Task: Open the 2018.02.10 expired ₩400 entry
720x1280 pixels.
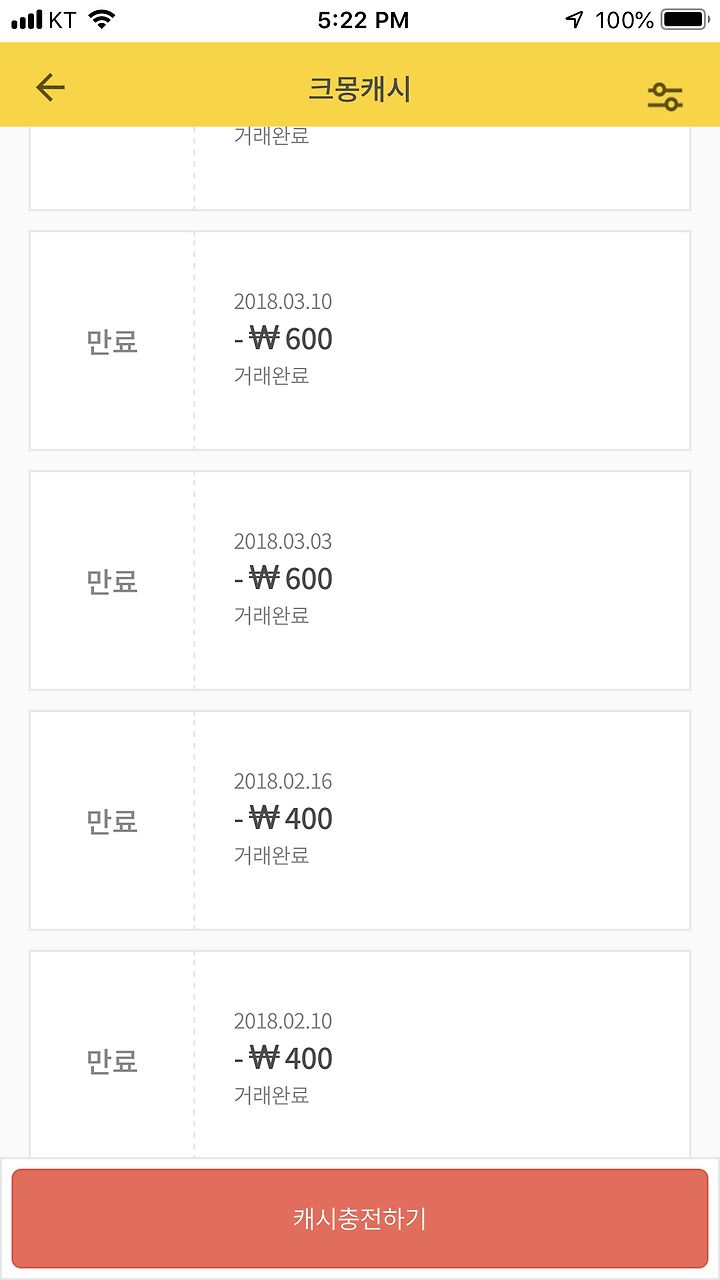Action: (x=360, y=1054)
